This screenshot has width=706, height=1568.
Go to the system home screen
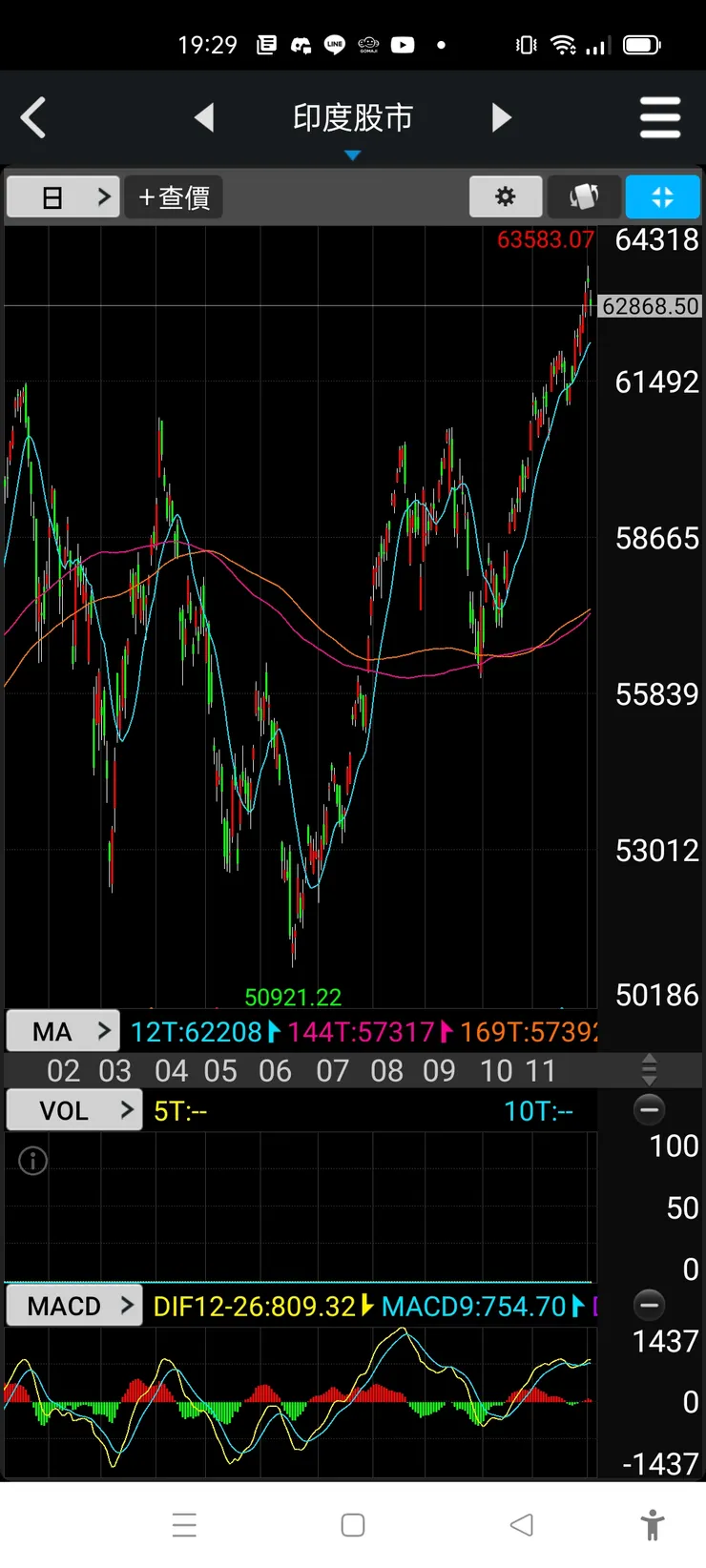[353, 1525]
